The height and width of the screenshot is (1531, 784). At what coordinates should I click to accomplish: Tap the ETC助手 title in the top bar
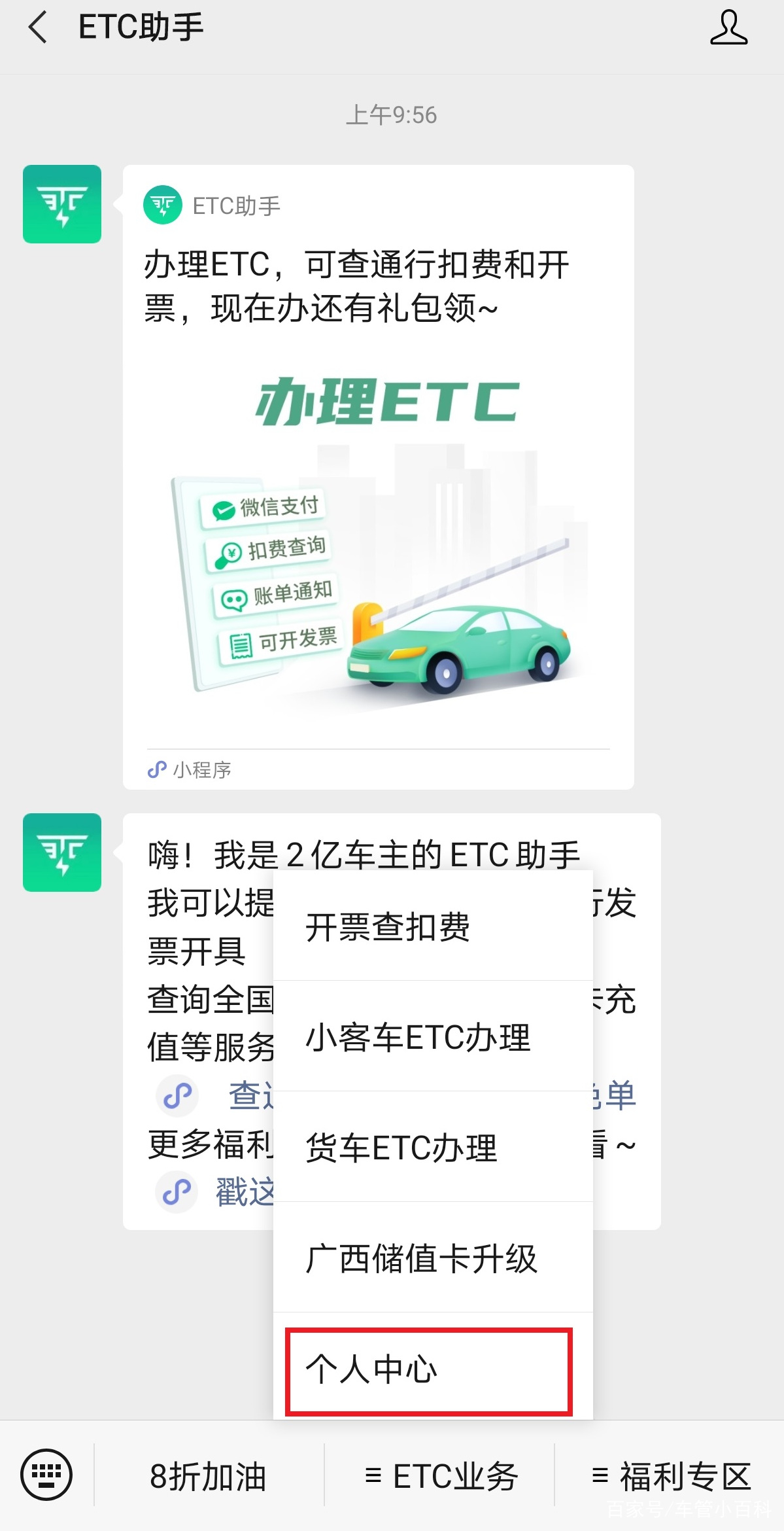[140, 27]
